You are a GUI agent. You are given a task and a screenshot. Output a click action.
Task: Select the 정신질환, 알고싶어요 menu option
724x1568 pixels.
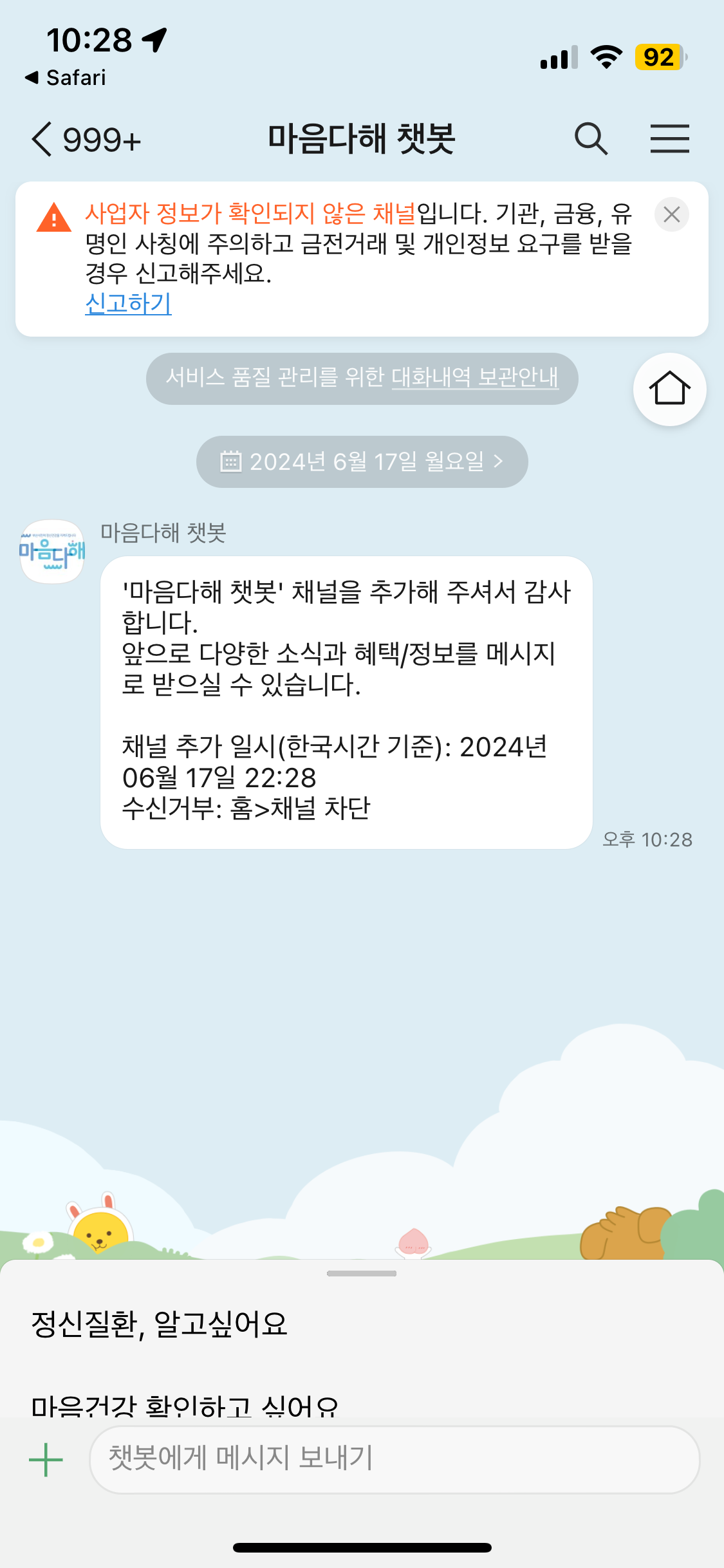coord(160,1325)
